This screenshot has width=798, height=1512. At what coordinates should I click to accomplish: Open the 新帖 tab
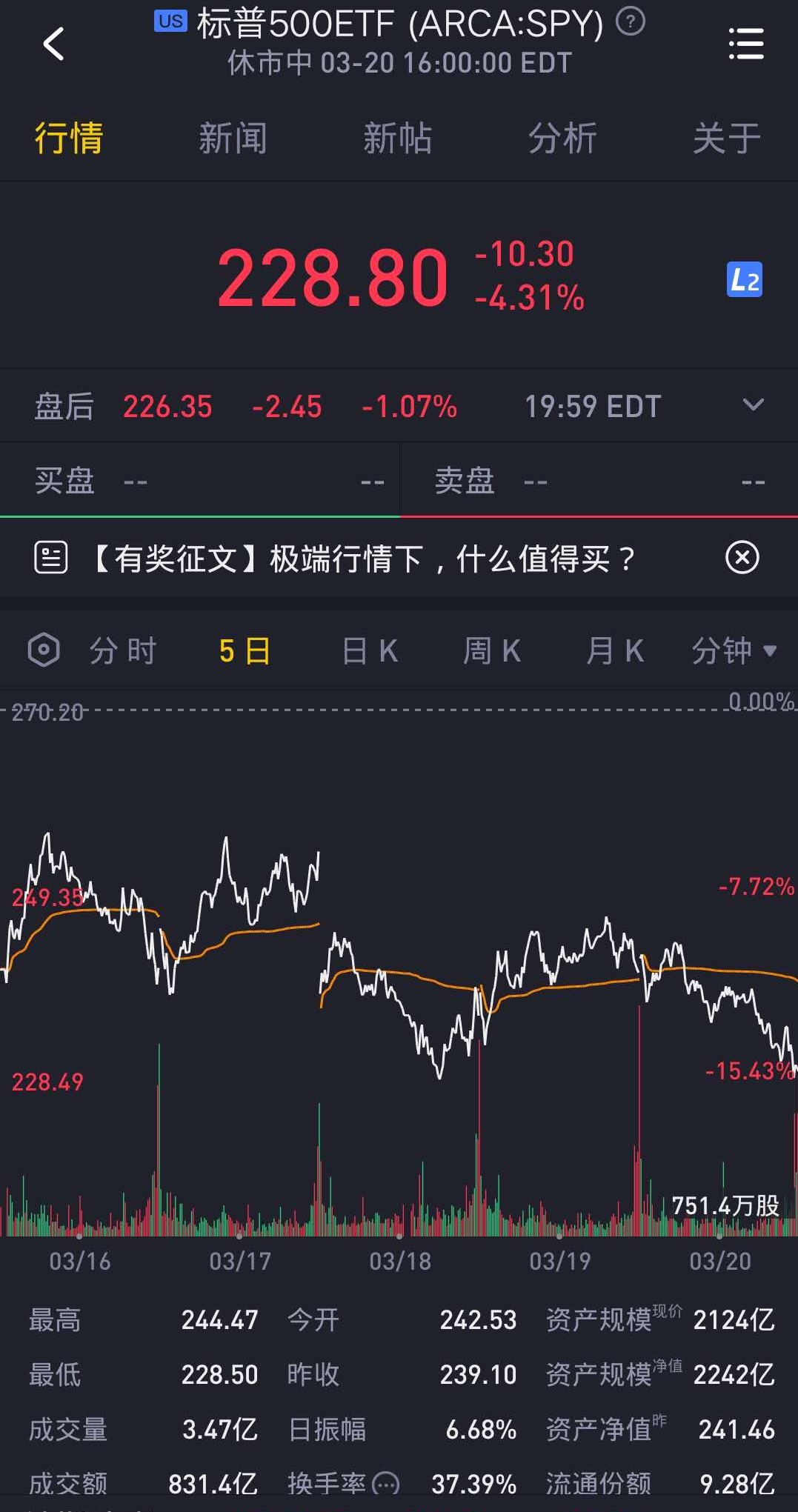pos(397,139)
